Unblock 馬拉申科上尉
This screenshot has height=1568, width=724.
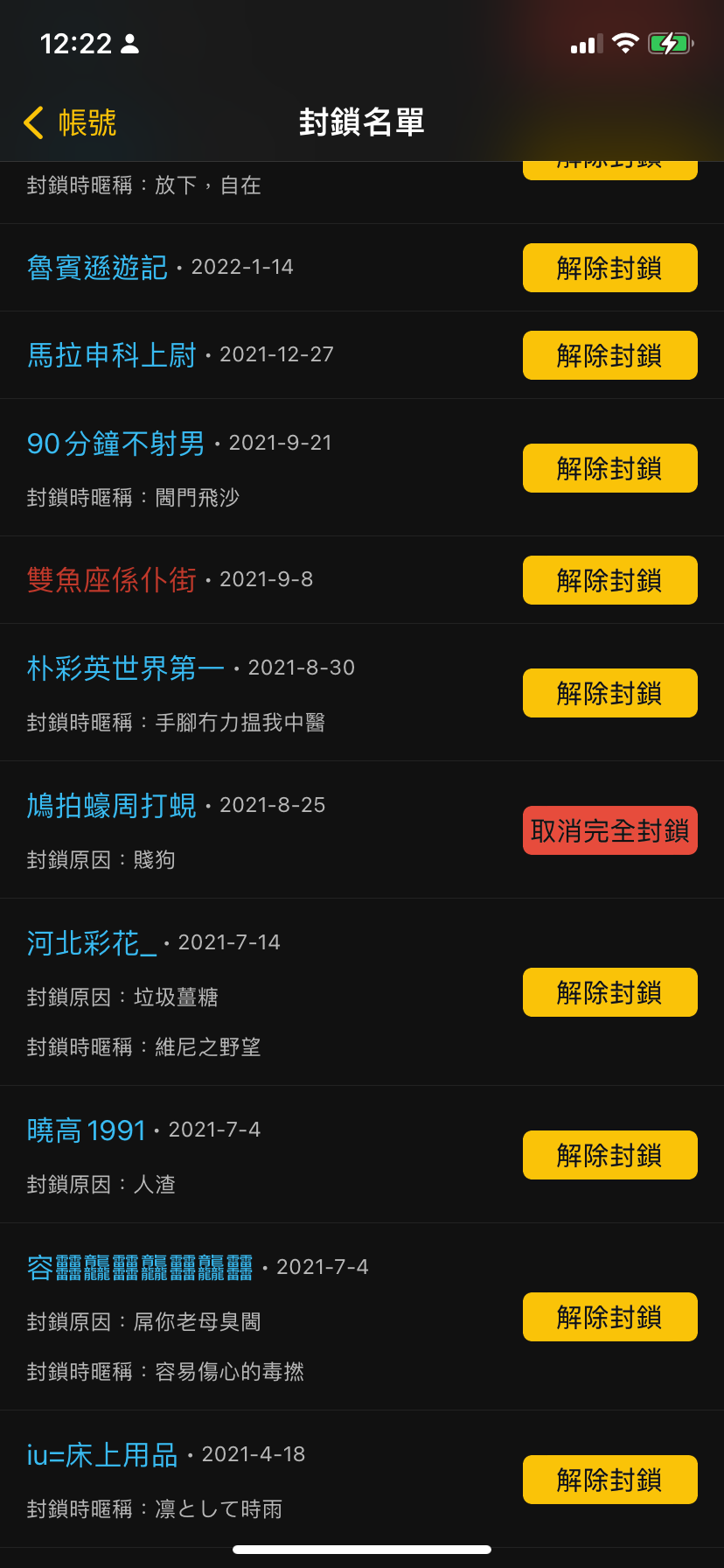point(610,355)
